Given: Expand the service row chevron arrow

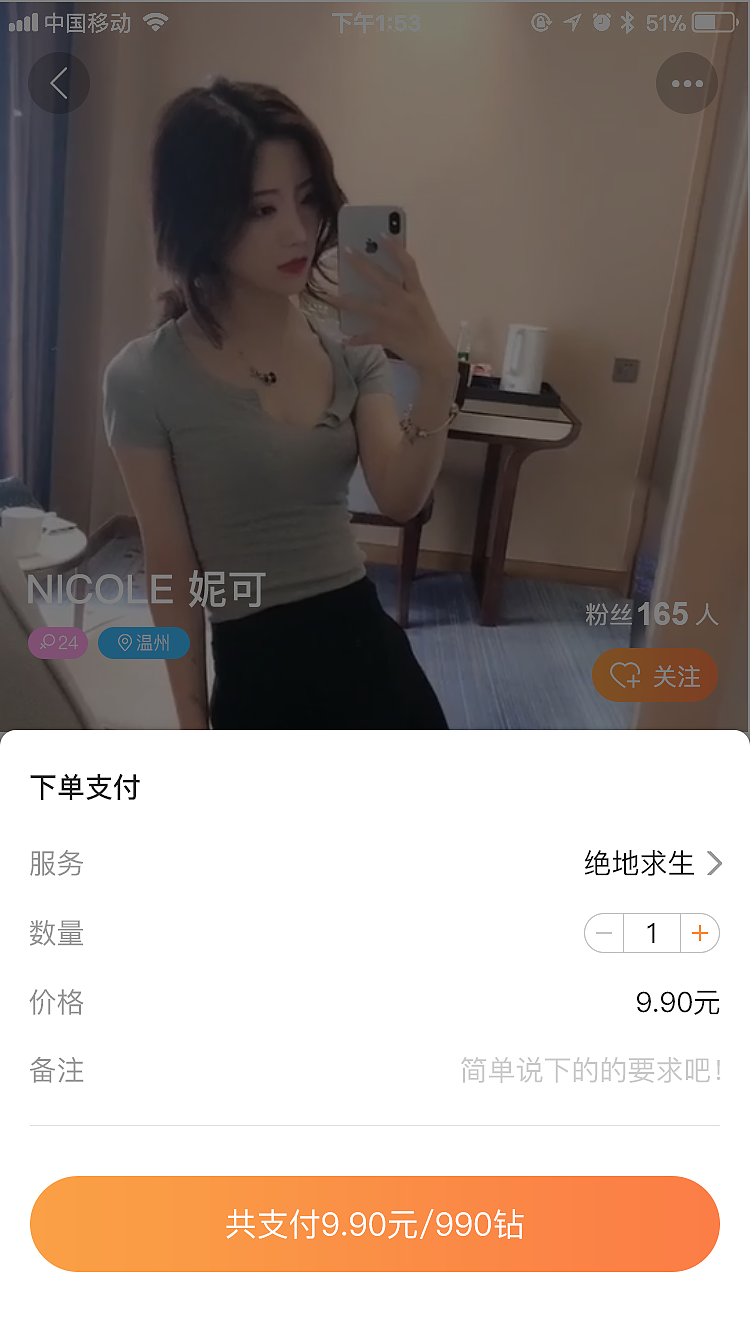Looking at the screenshot, I should (x=715, y=863).
